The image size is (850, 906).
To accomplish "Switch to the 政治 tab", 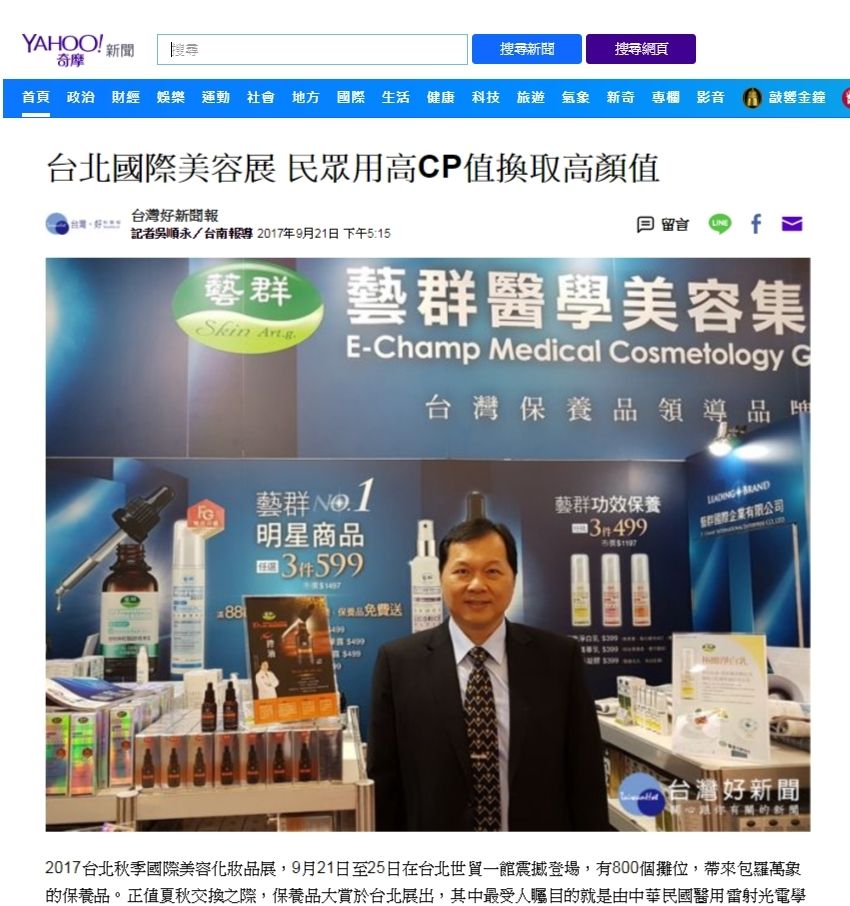I will (81, 97).
